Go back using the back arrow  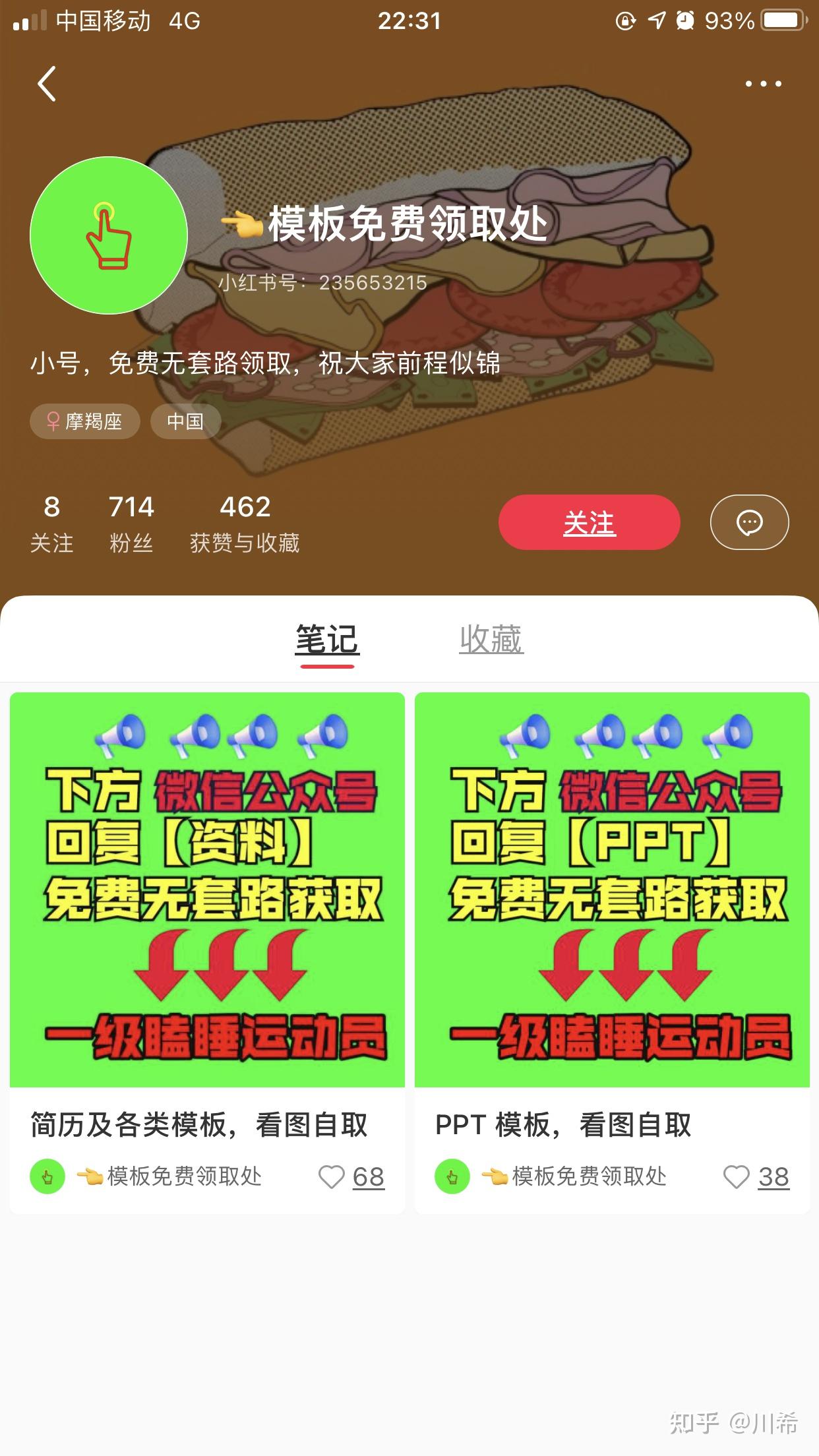[x=47, y=84]
